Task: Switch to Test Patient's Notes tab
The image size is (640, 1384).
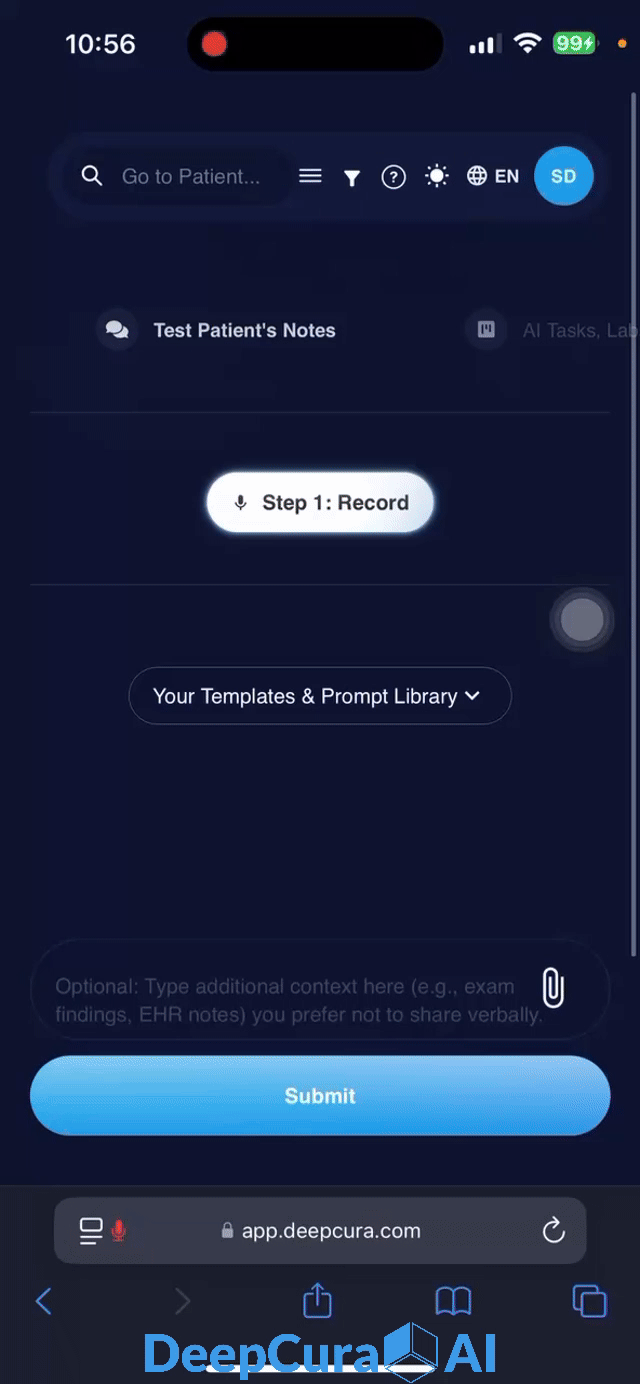Action: coord(243,330)
